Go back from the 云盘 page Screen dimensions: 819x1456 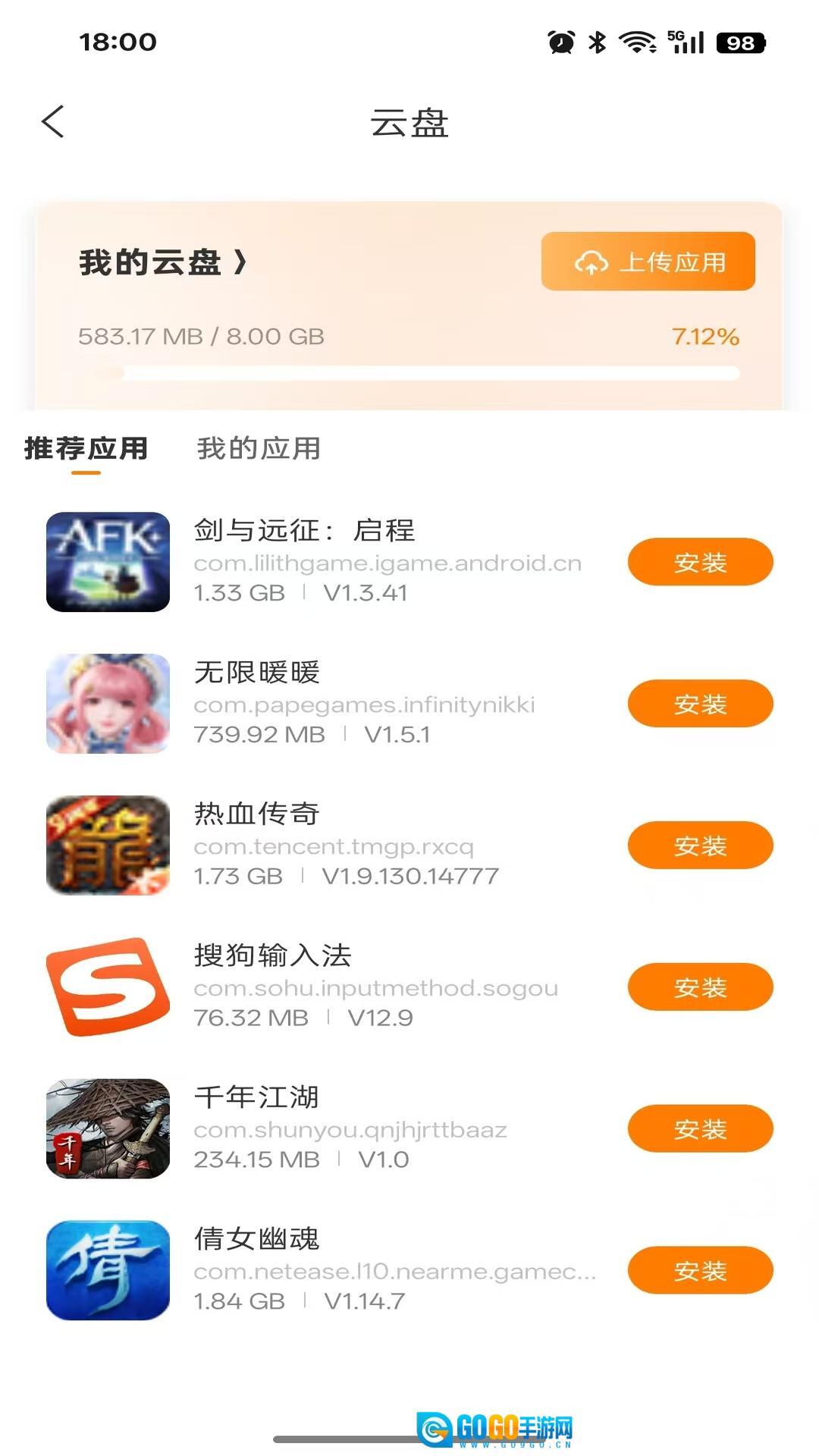(x=53, y=122)
